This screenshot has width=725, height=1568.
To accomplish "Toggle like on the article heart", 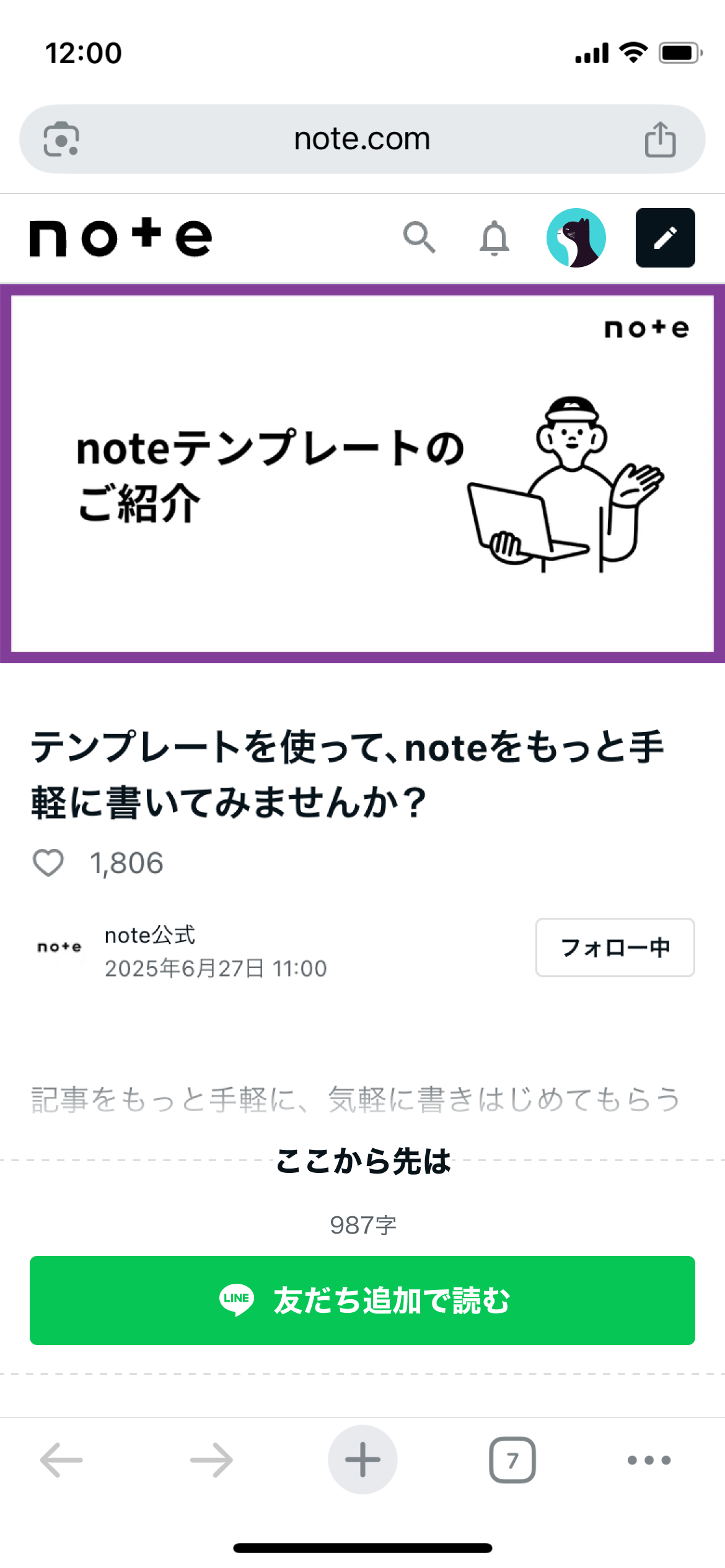I will [48, 861].
